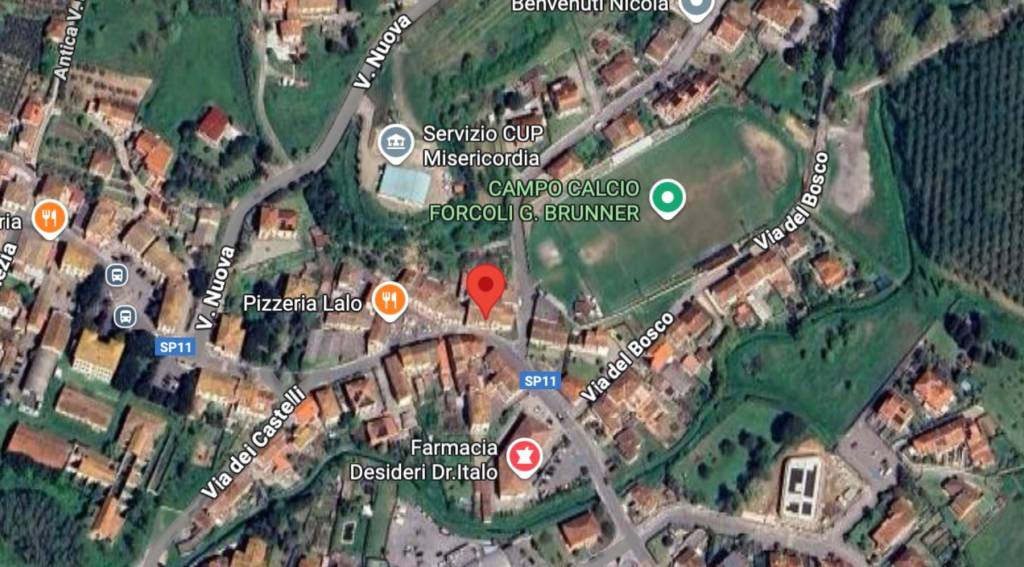
Task: Open Pizzeria Lalo restaurant marker
Action: [x=389, y=299]
